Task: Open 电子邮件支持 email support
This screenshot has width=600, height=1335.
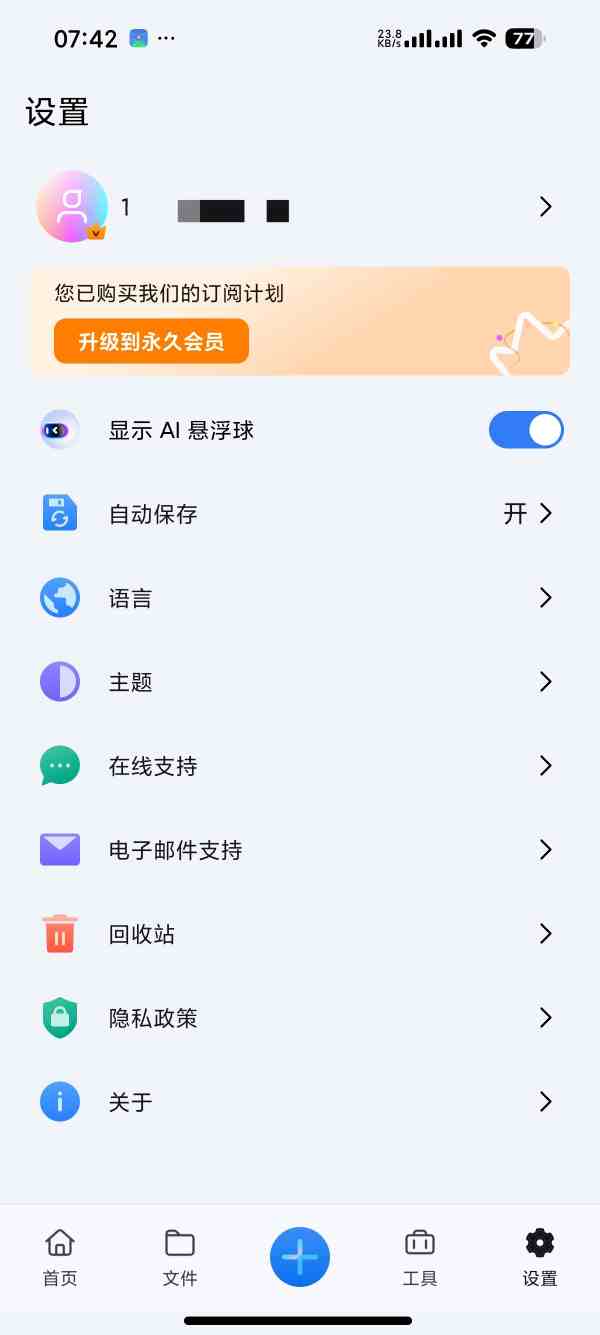Action: tap(300, 850)
